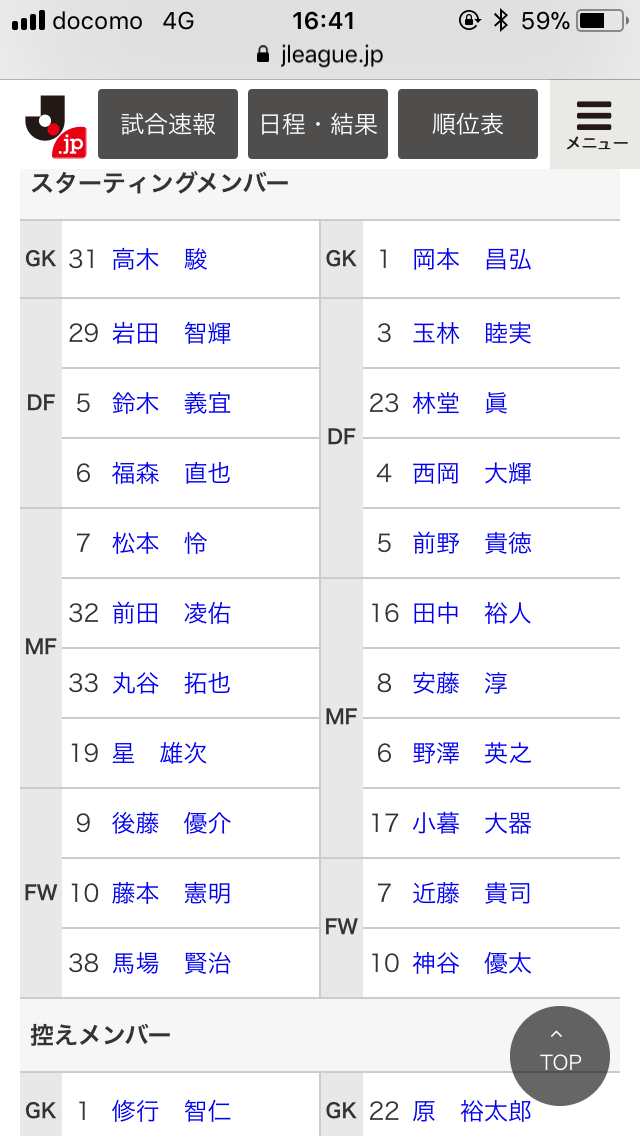Screen dimensions: 640x1136
Task: View 丸谷 拓也 player page
Action: point(171,683)
